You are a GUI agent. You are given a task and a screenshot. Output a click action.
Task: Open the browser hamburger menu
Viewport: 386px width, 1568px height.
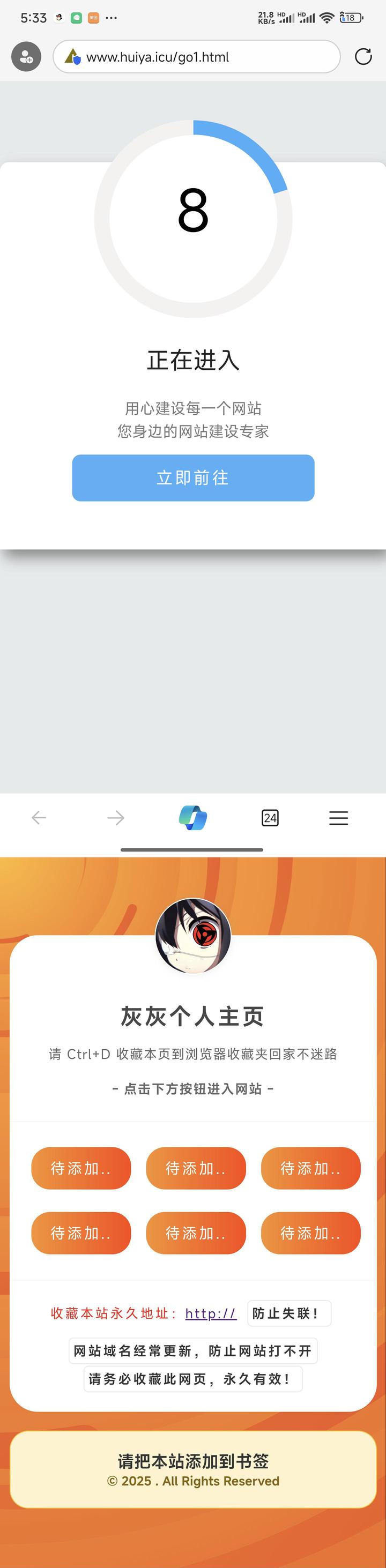coord(338,817)
